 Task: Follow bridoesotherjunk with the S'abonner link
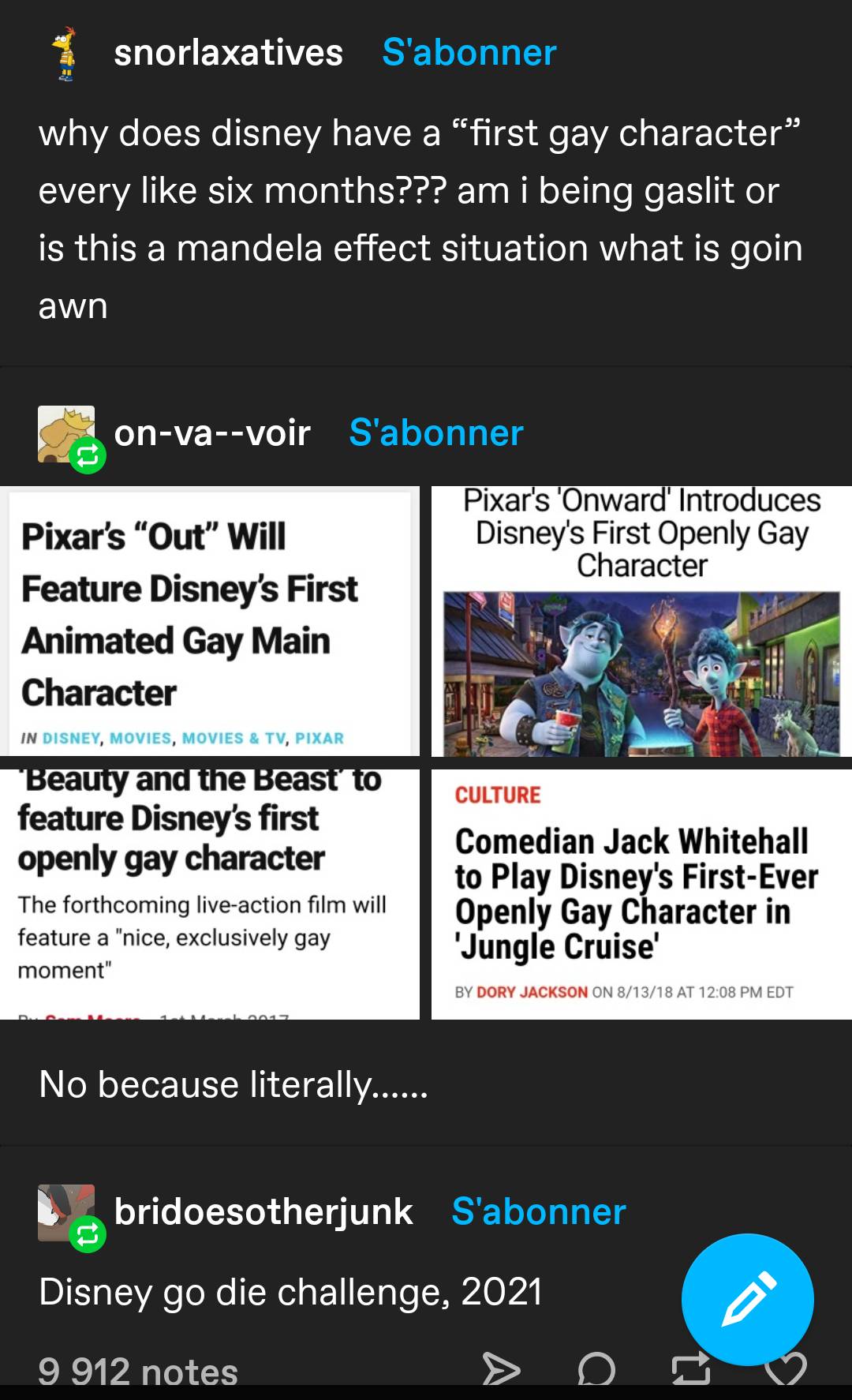538,1211
